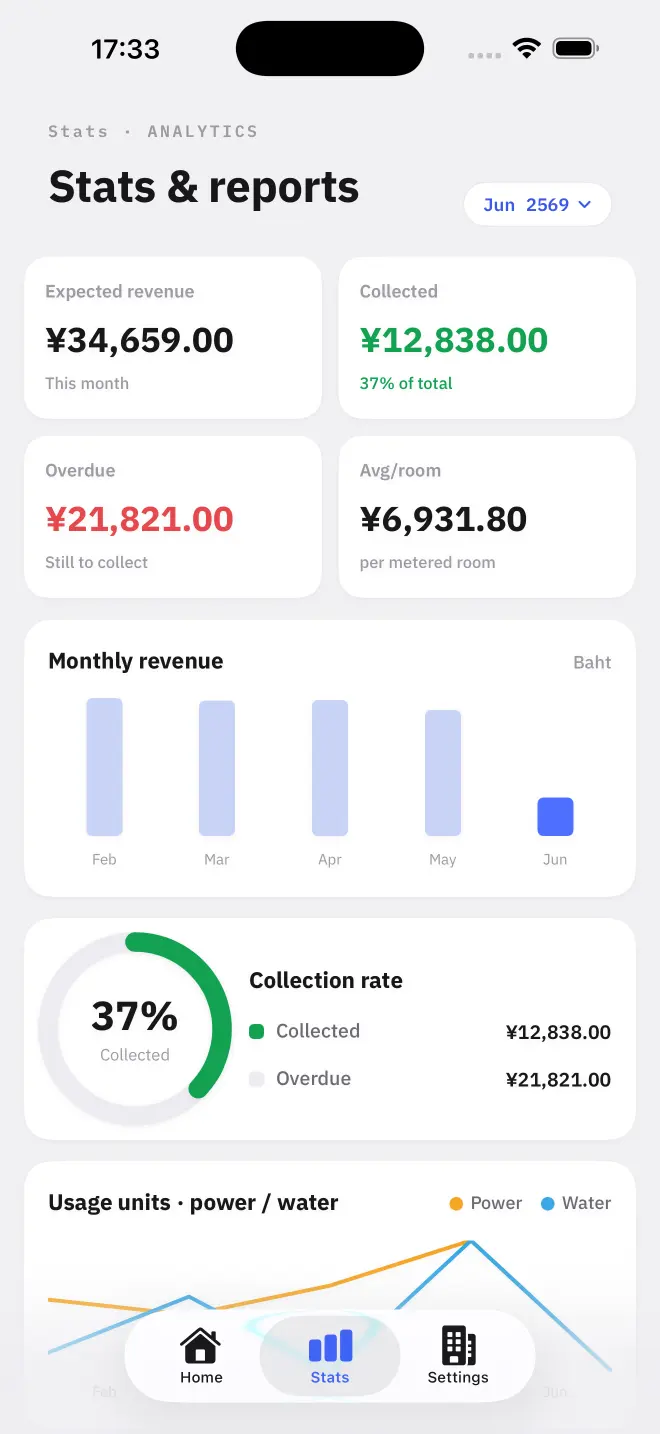Switch to the Home tab

click(x=201, y=1356)
